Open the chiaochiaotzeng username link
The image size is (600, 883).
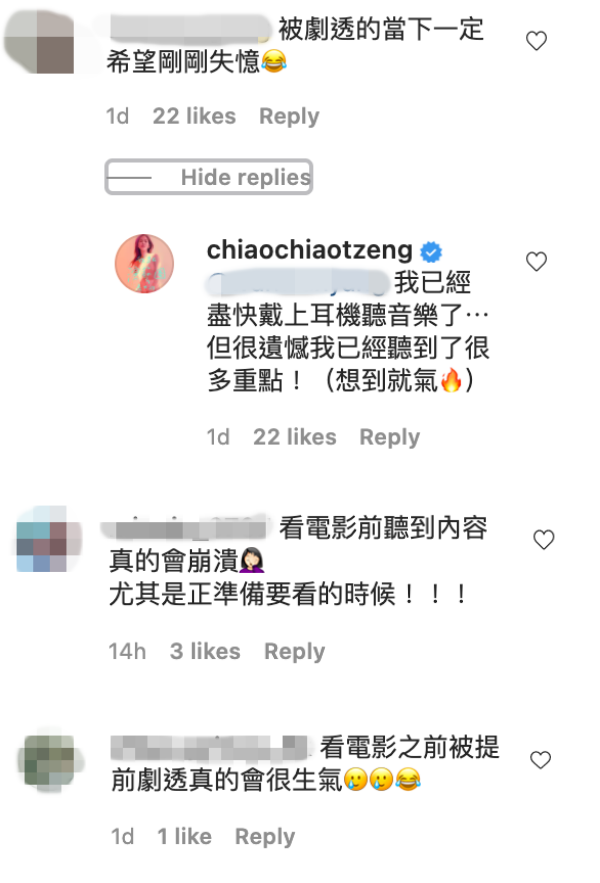311,249
